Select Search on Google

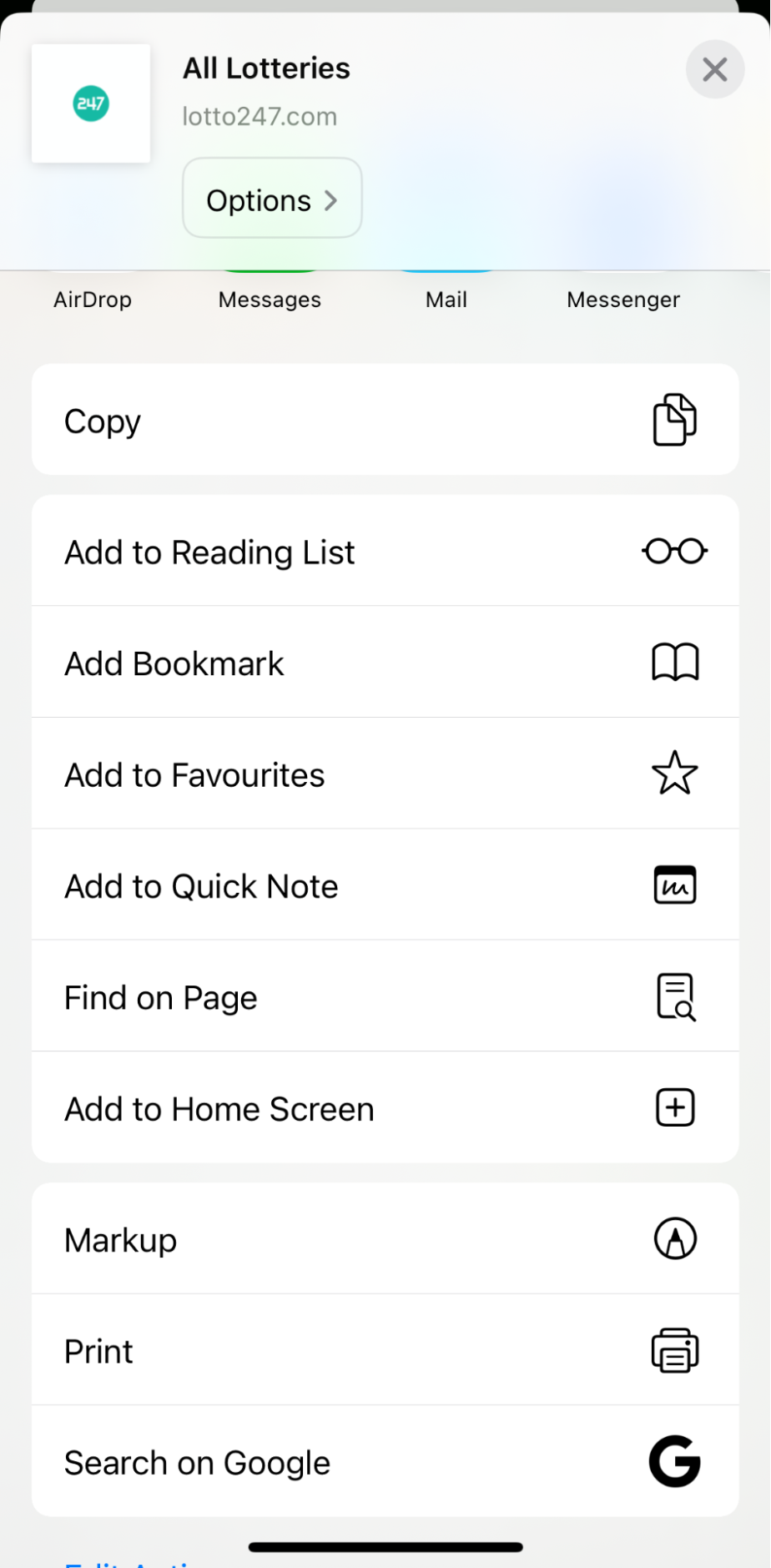[385, 1462]
